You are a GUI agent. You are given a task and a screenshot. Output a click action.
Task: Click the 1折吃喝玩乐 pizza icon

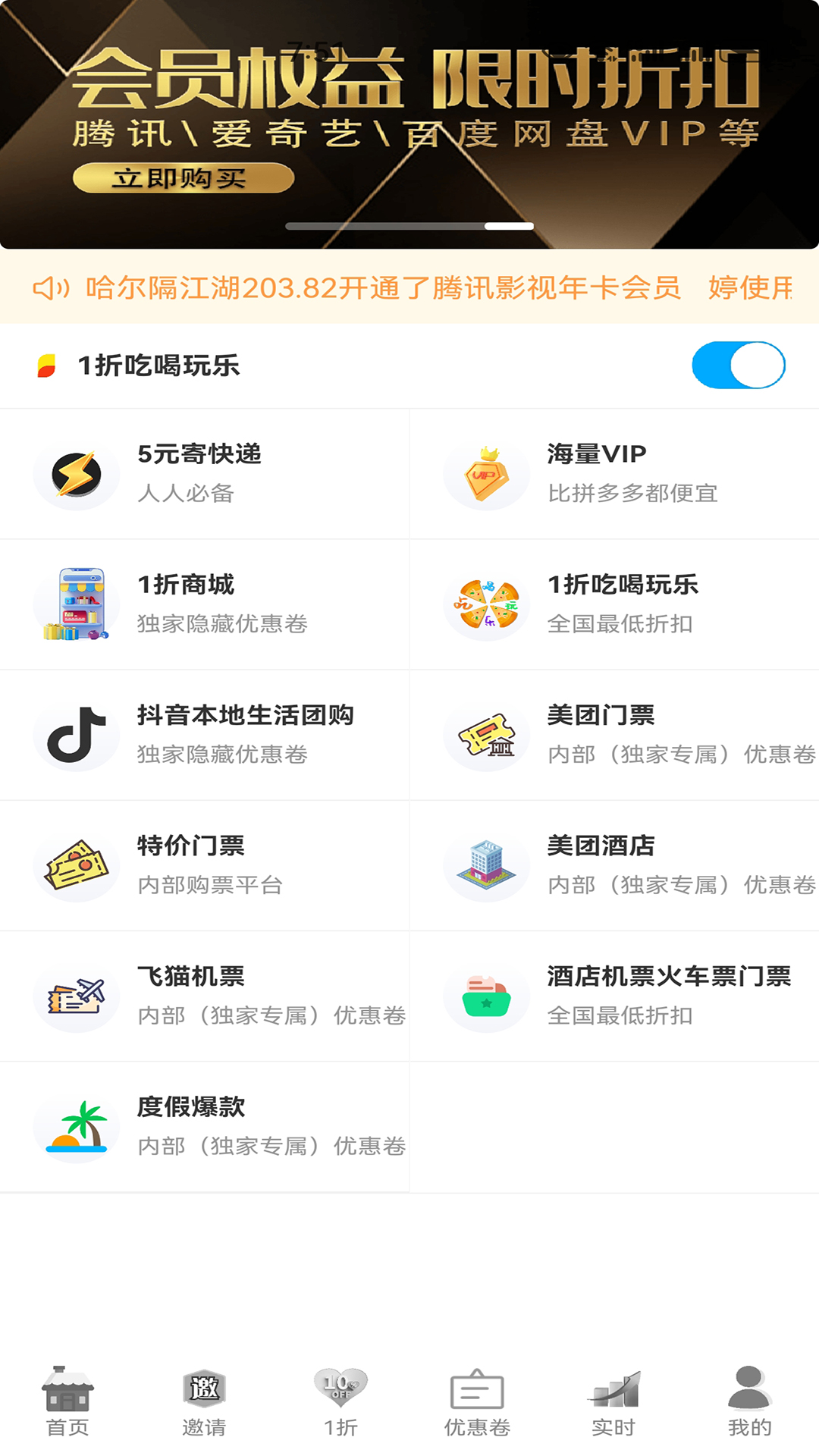point(486,604)
